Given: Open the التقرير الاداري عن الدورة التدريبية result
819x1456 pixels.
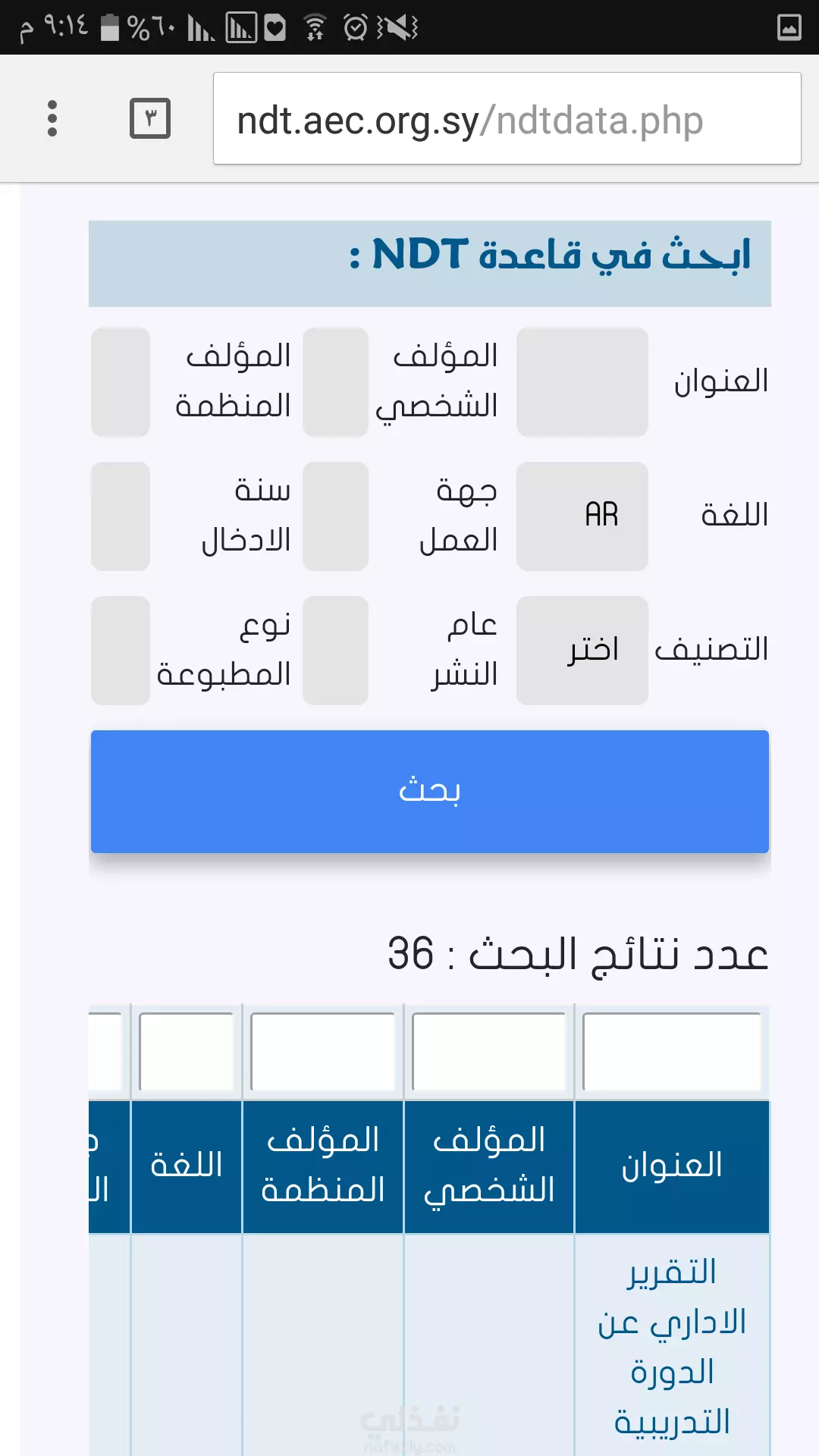Looking at the screenshot, I should pyautogui.click(x=672, y=1347).
